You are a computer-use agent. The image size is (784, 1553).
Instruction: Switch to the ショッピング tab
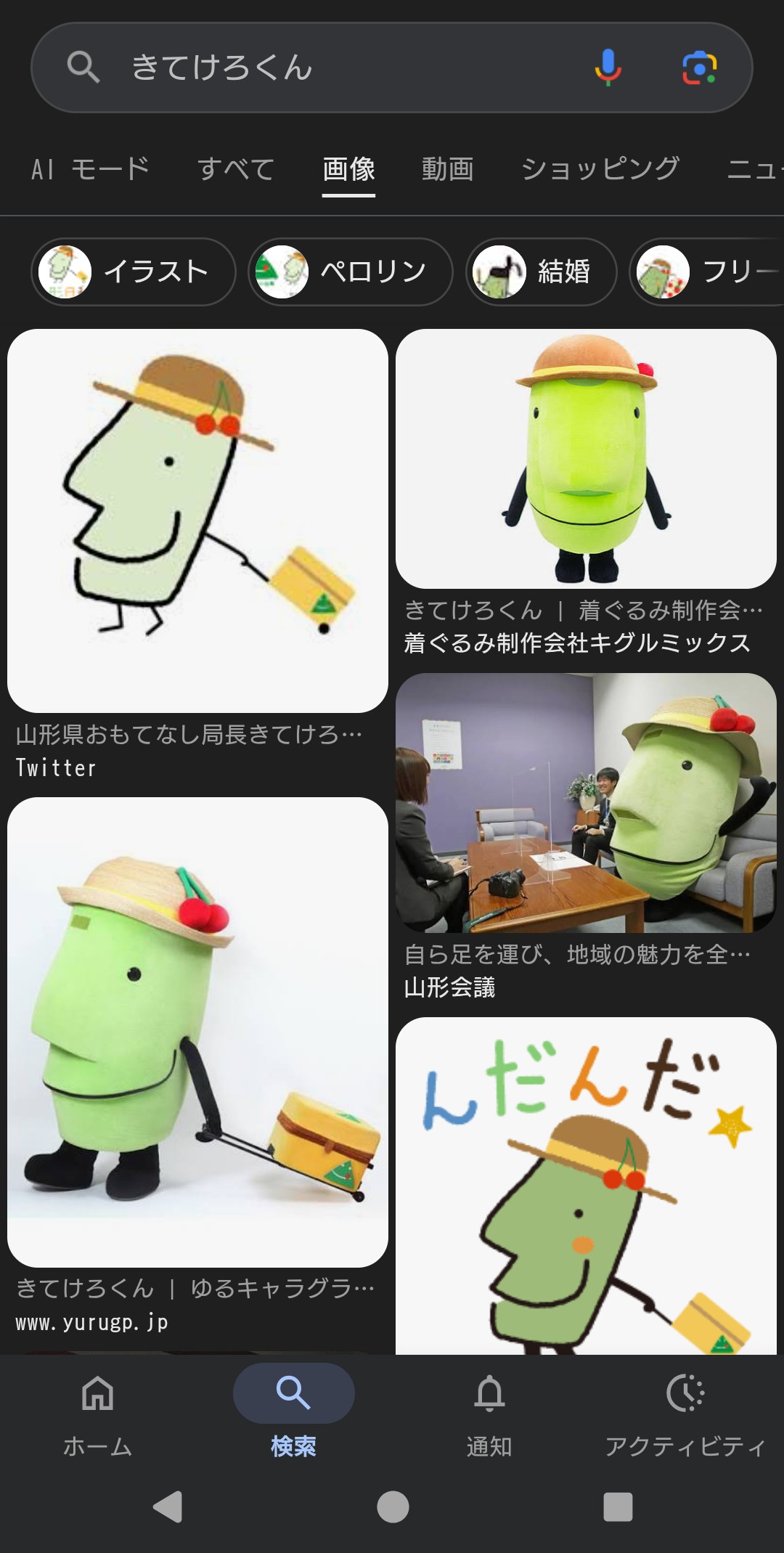pyautogui.click(x=600, y=169)
